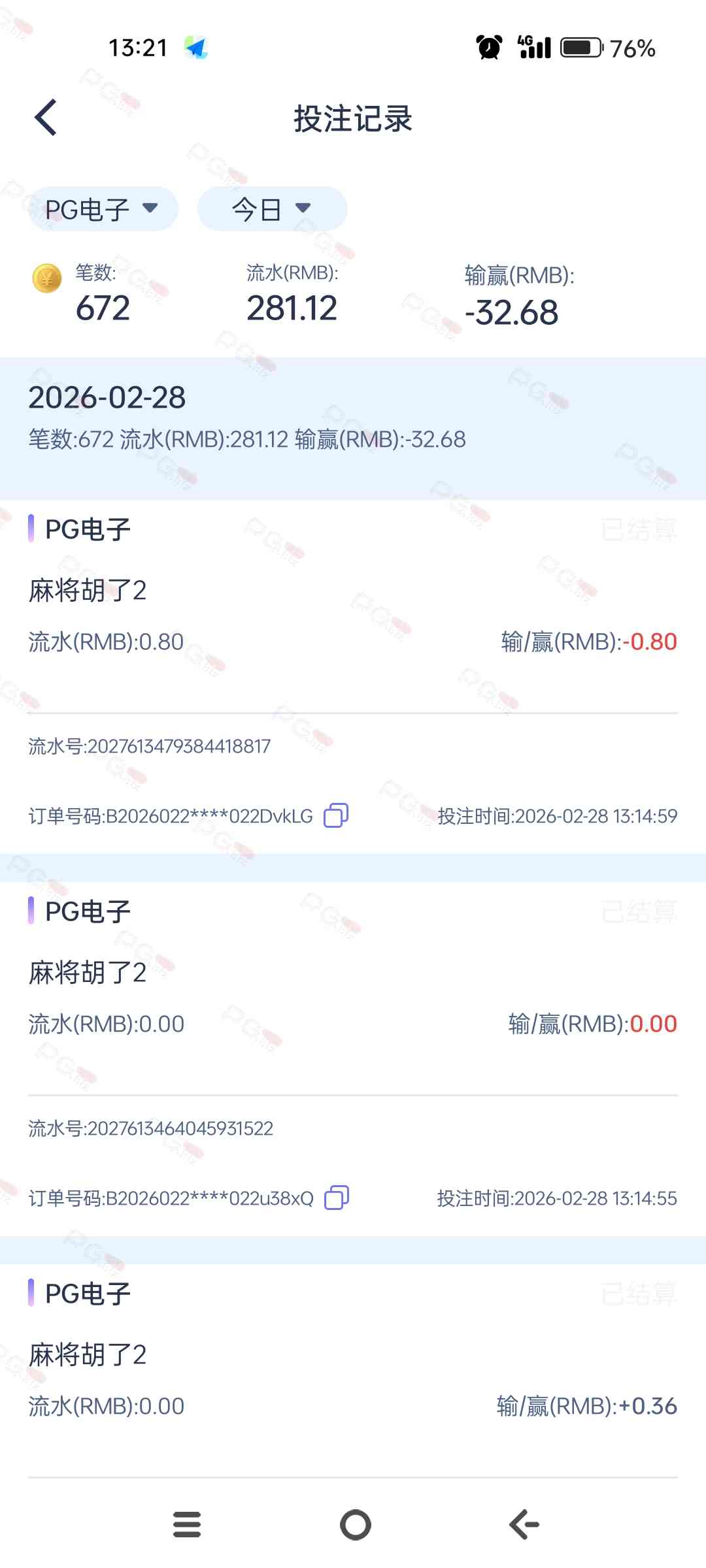Copy order number ending in 022DvkLG
706x1568 pixels.
click(336, 815)
